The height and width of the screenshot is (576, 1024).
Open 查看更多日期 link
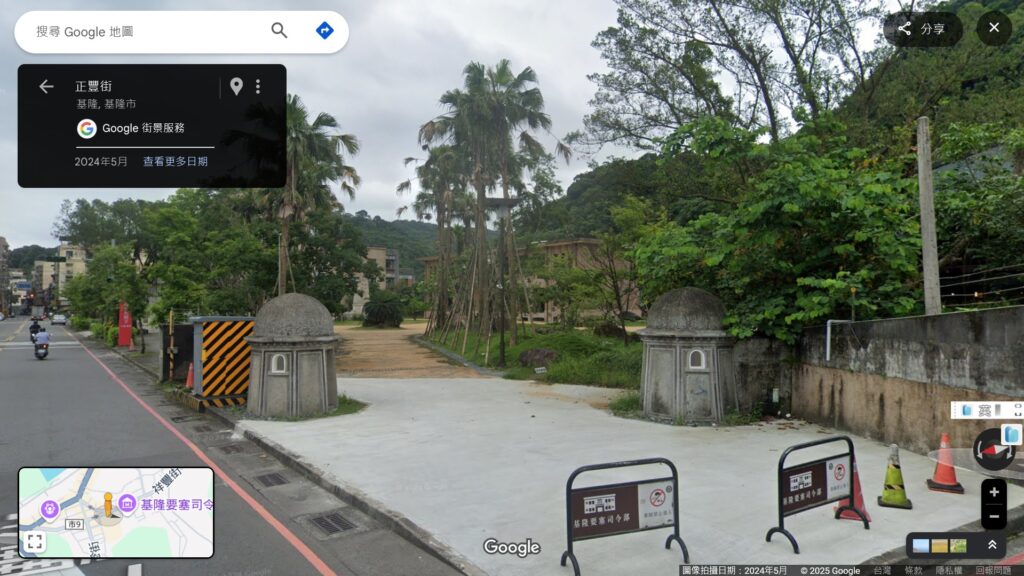pos(175,161)
